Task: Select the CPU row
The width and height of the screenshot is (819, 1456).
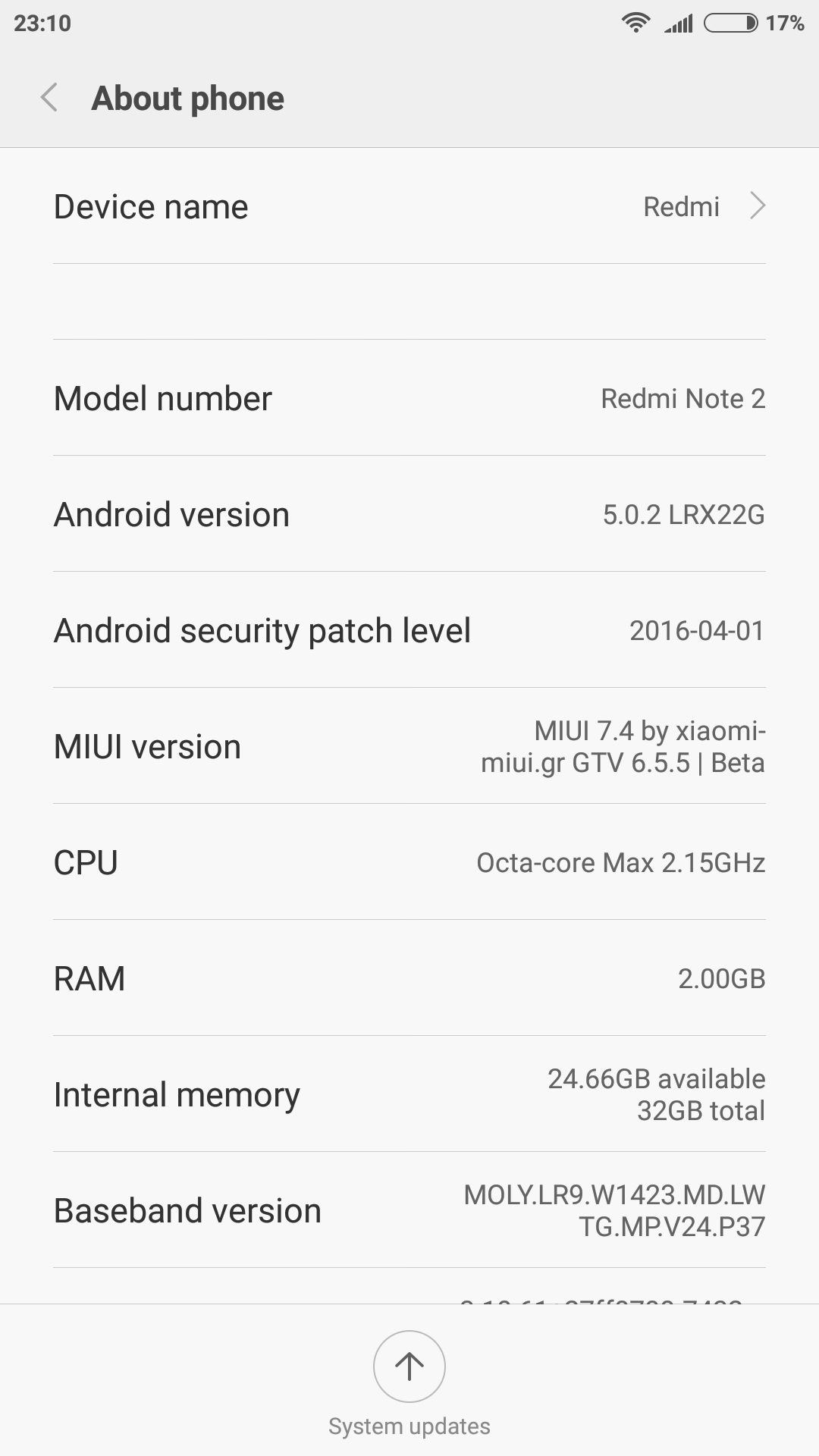Action: (x=409, y=862)
